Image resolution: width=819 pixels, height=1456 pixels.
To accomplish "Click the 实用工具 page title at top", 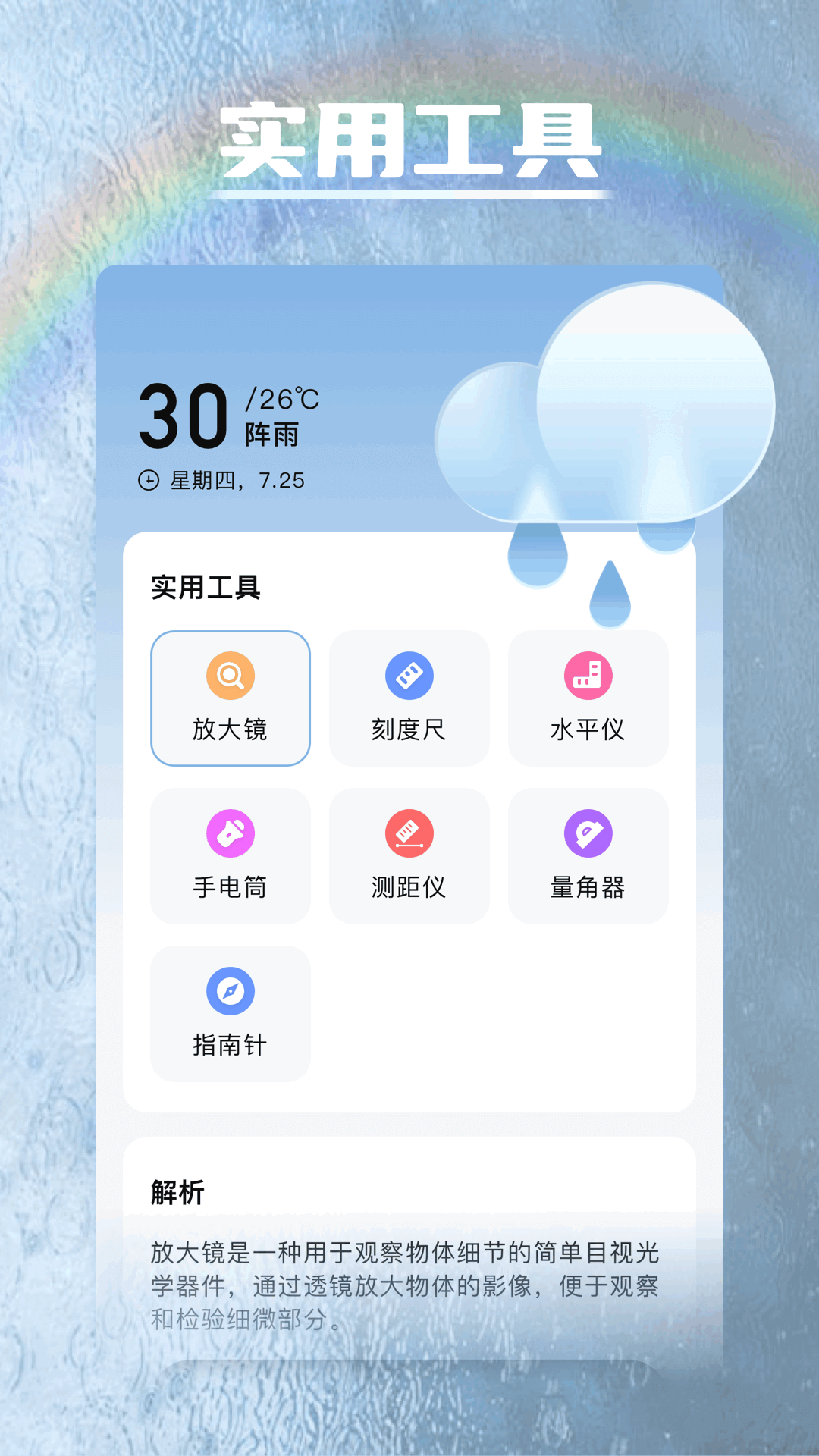I will pos(409,139).
